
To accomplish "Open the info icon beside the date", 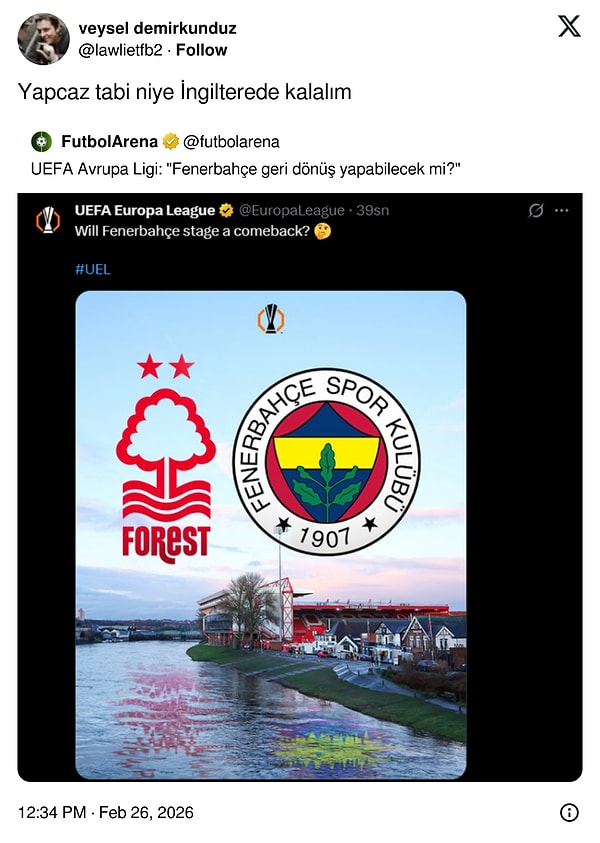I will point(568,812).
